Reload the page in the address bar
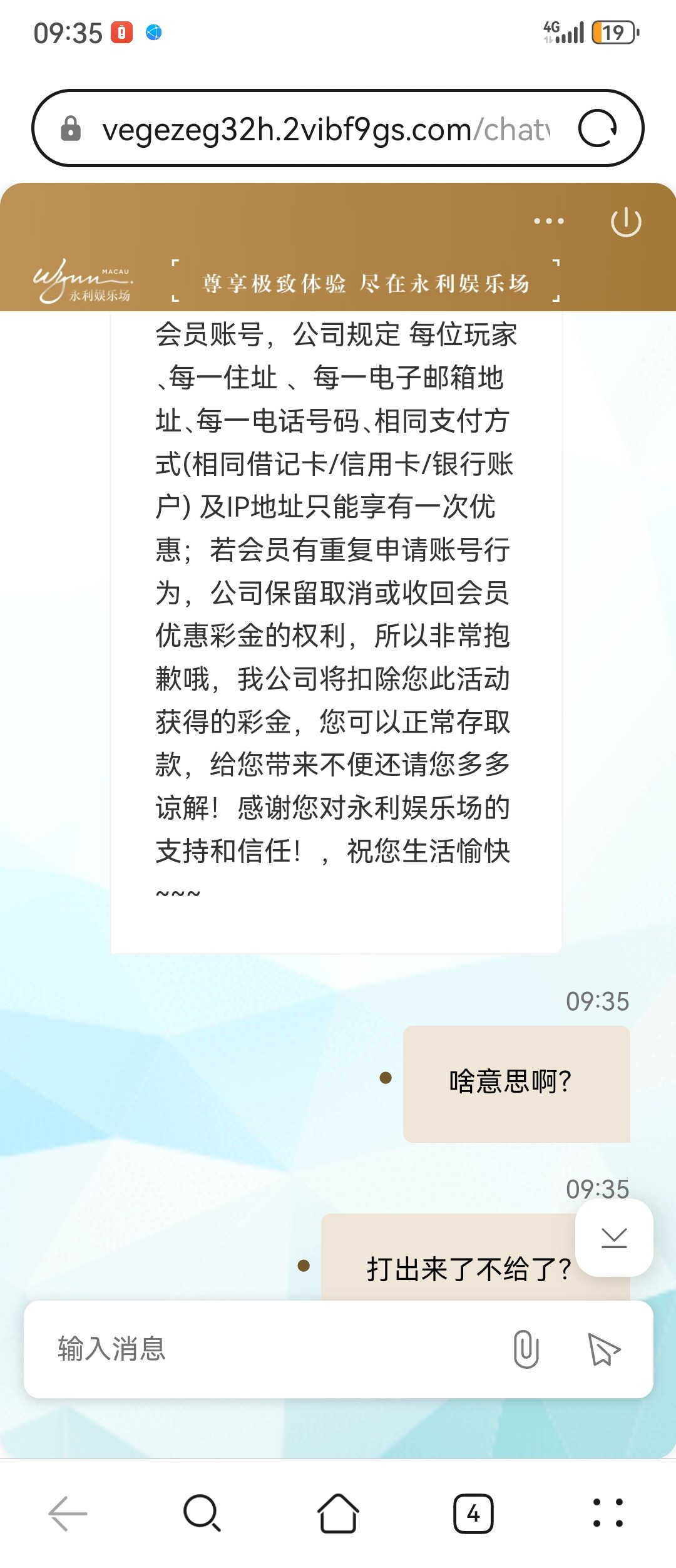676x1568 pixels. tap(598, 129)
